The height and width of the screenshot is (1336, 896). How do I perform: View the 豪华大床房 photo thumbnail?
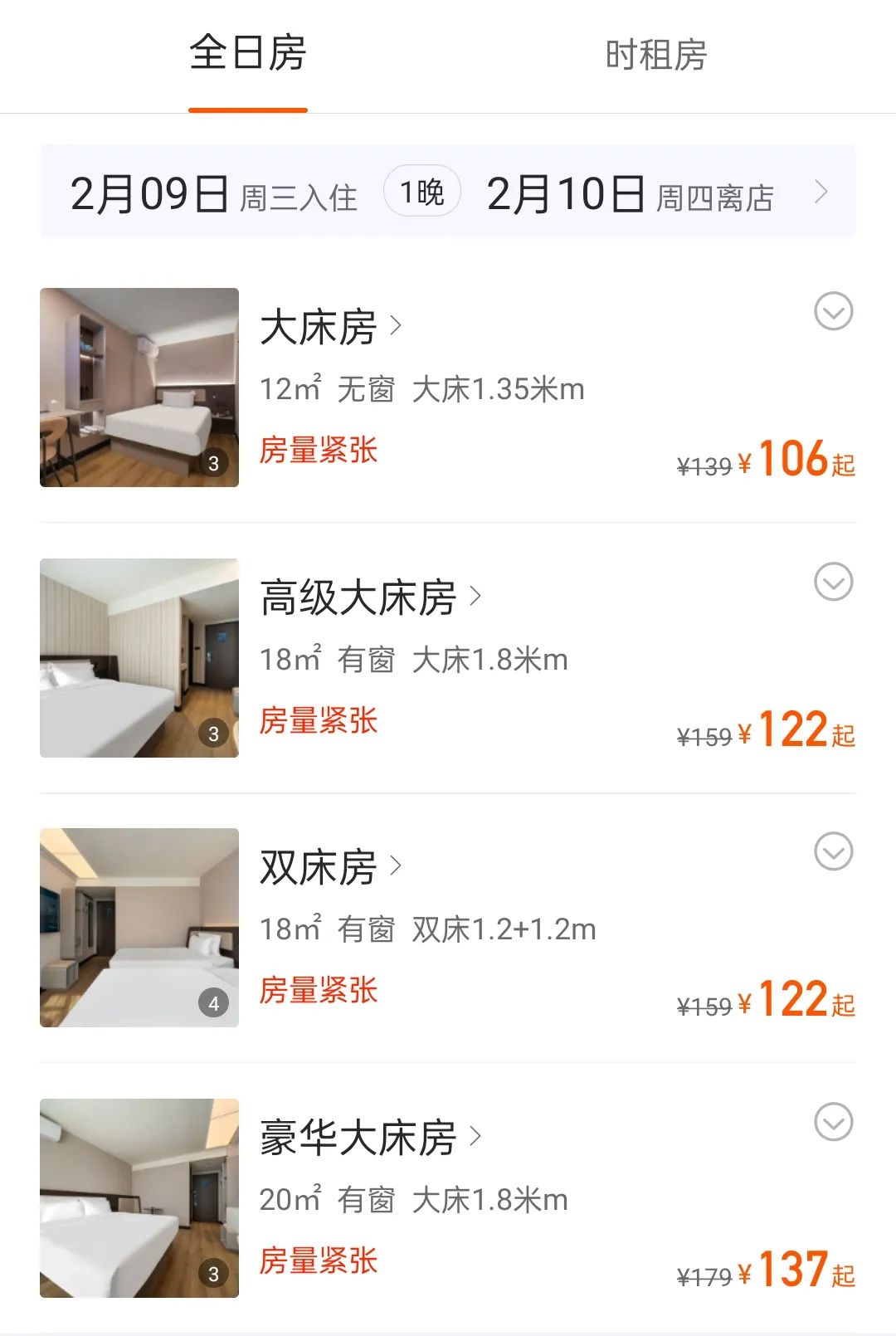139,1197
